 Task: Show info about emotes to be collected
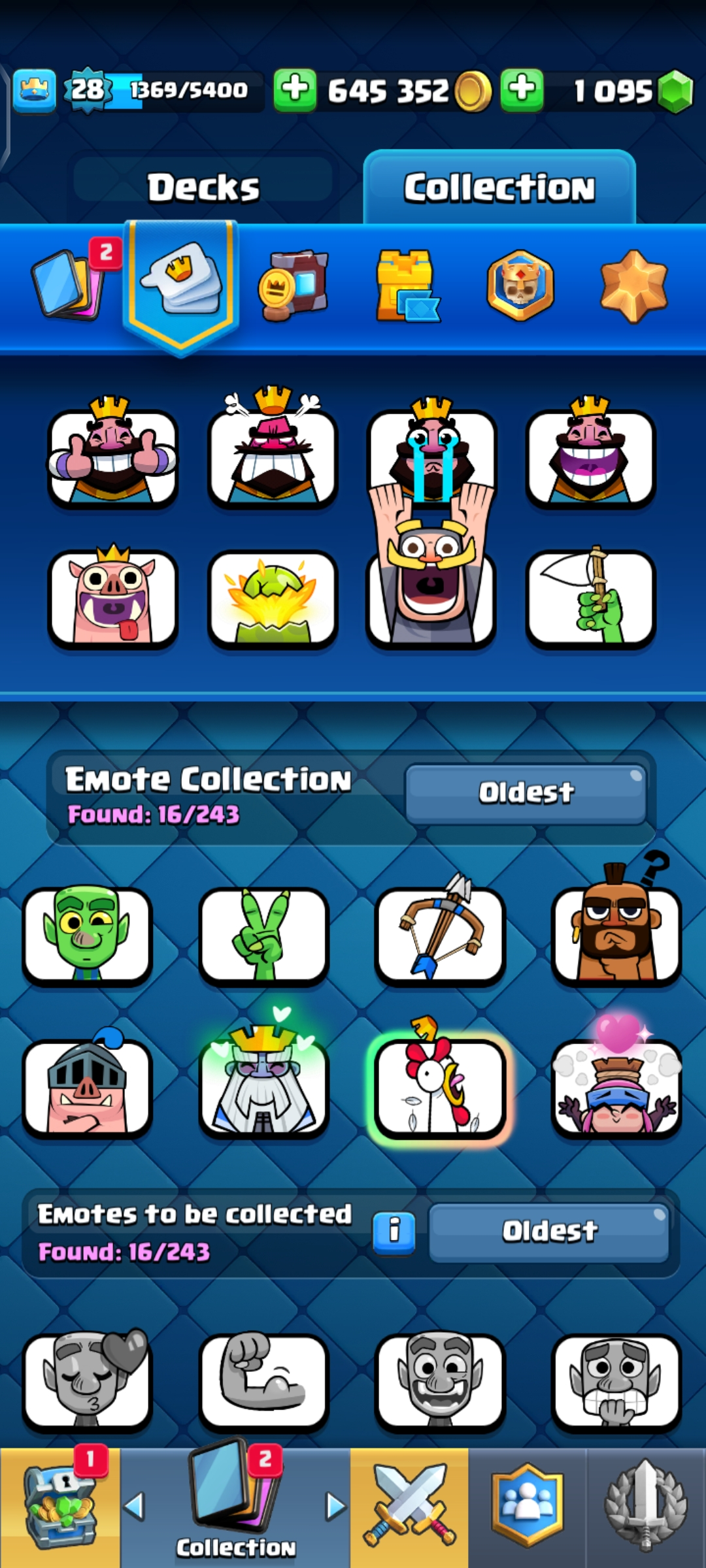tap(394, 1232)
